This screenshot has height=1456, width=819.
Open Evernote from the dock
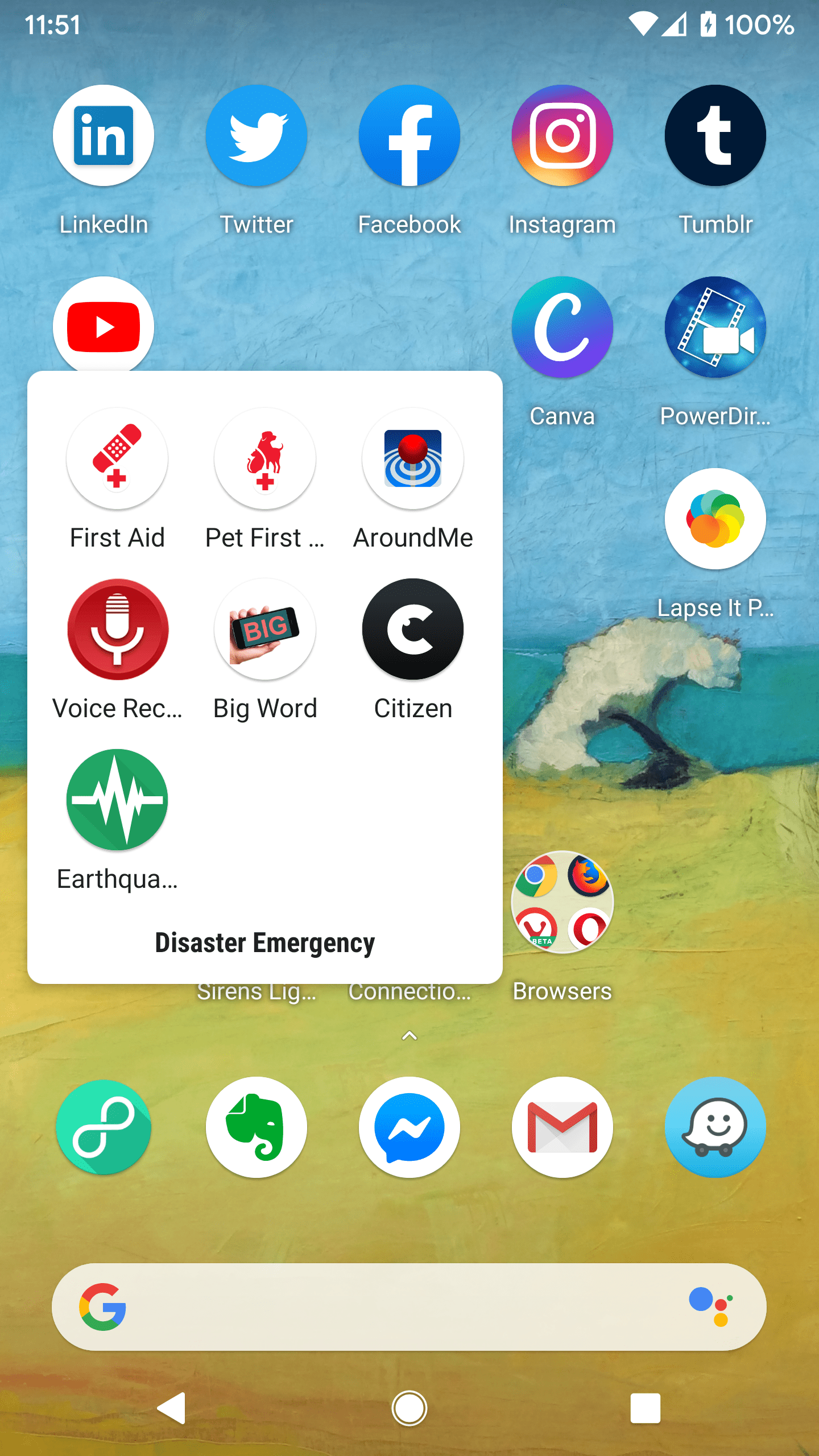tap(257, 1127)
